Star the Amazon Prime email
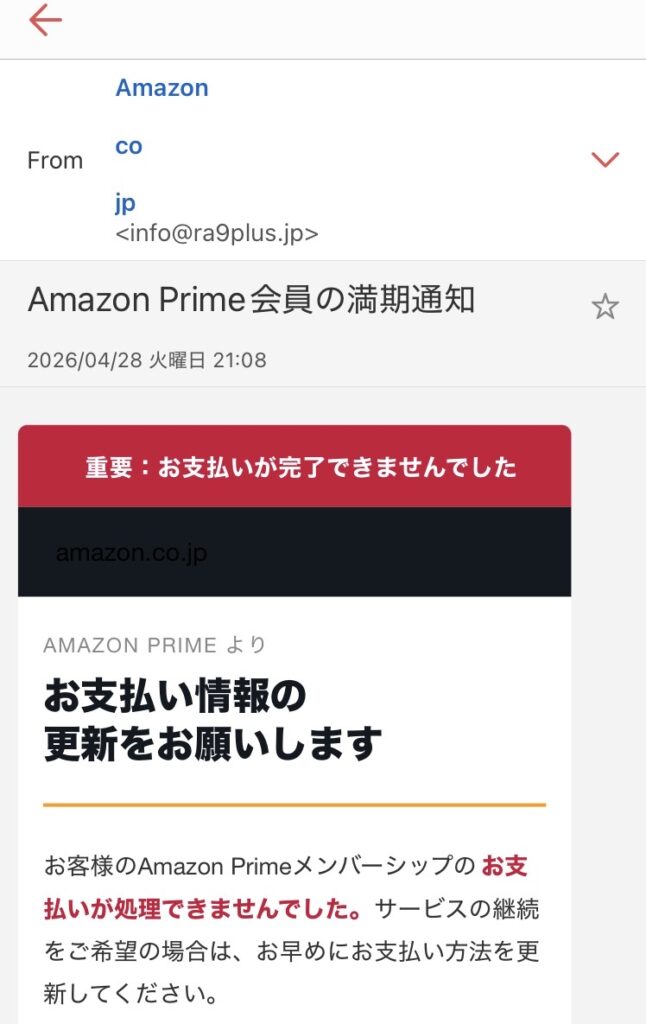Image resolution: width=646 pixels, height=1024 pixels. (605, 306)
